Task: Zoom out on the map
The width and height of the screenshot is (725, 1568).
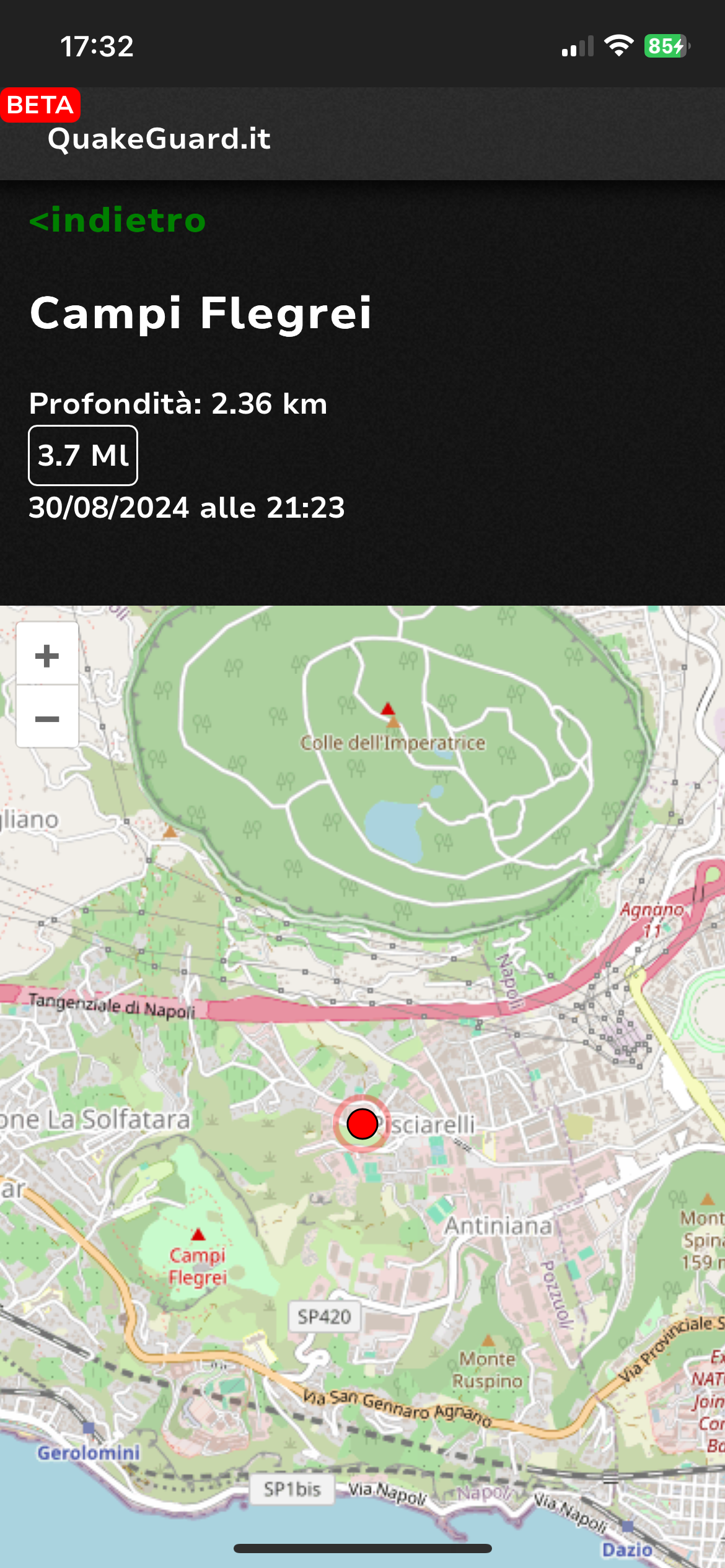Action: [47, 718]
